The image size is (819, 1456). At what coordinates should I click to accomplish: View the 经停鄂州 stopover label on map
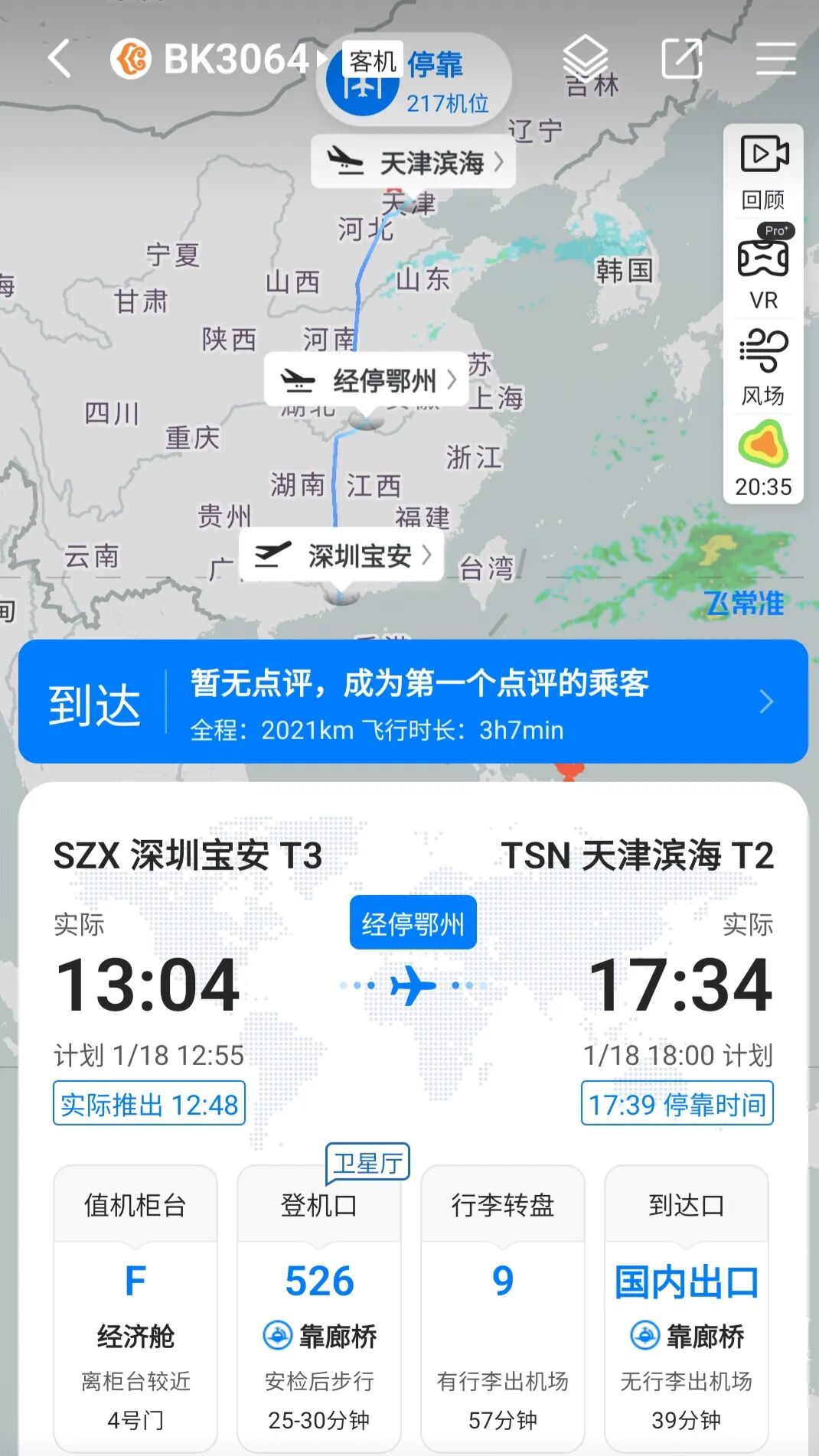(x=366, y=379)
